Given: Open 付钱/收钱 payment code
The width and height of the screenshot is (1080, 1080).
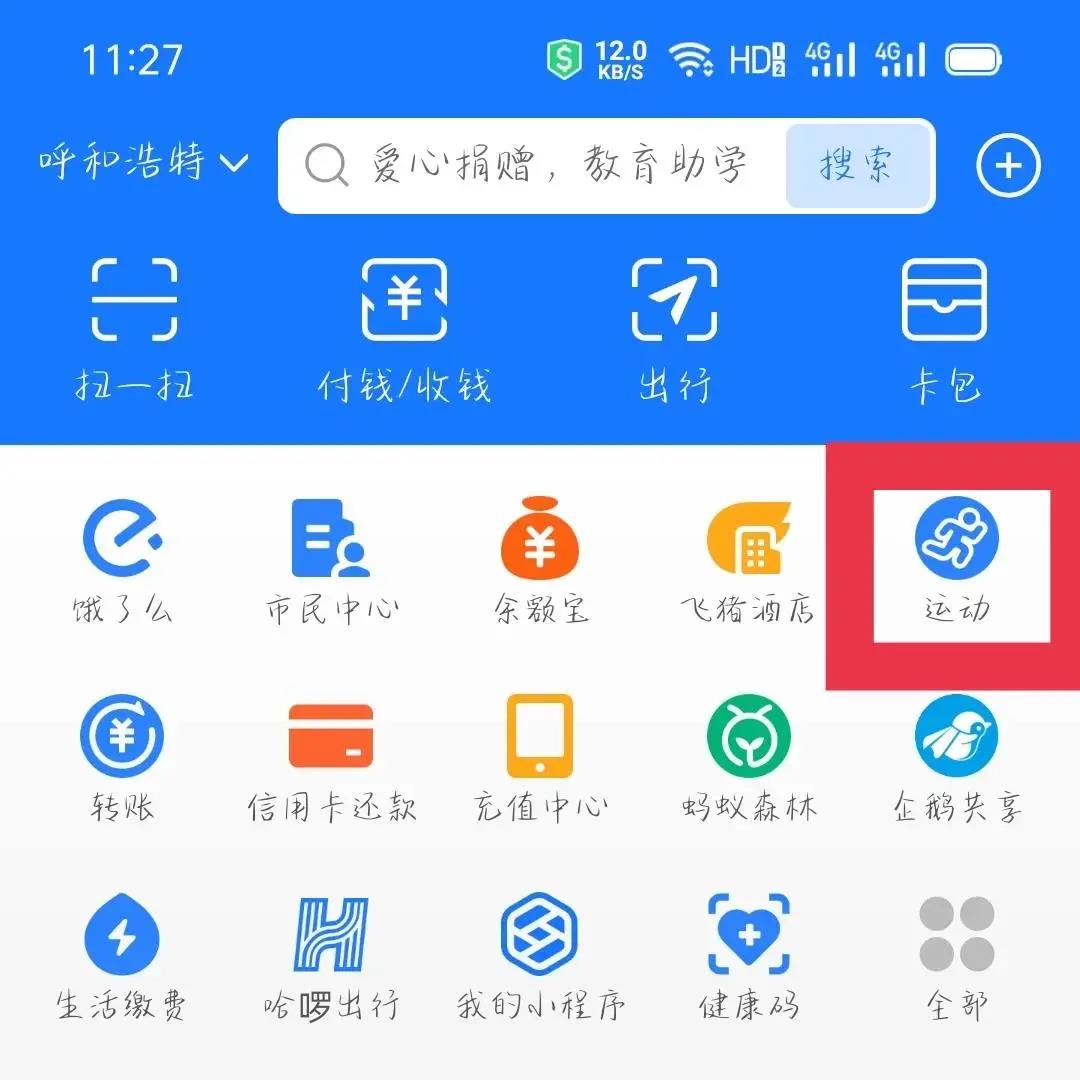Looking at the screenshot, I should coord(404,328).
